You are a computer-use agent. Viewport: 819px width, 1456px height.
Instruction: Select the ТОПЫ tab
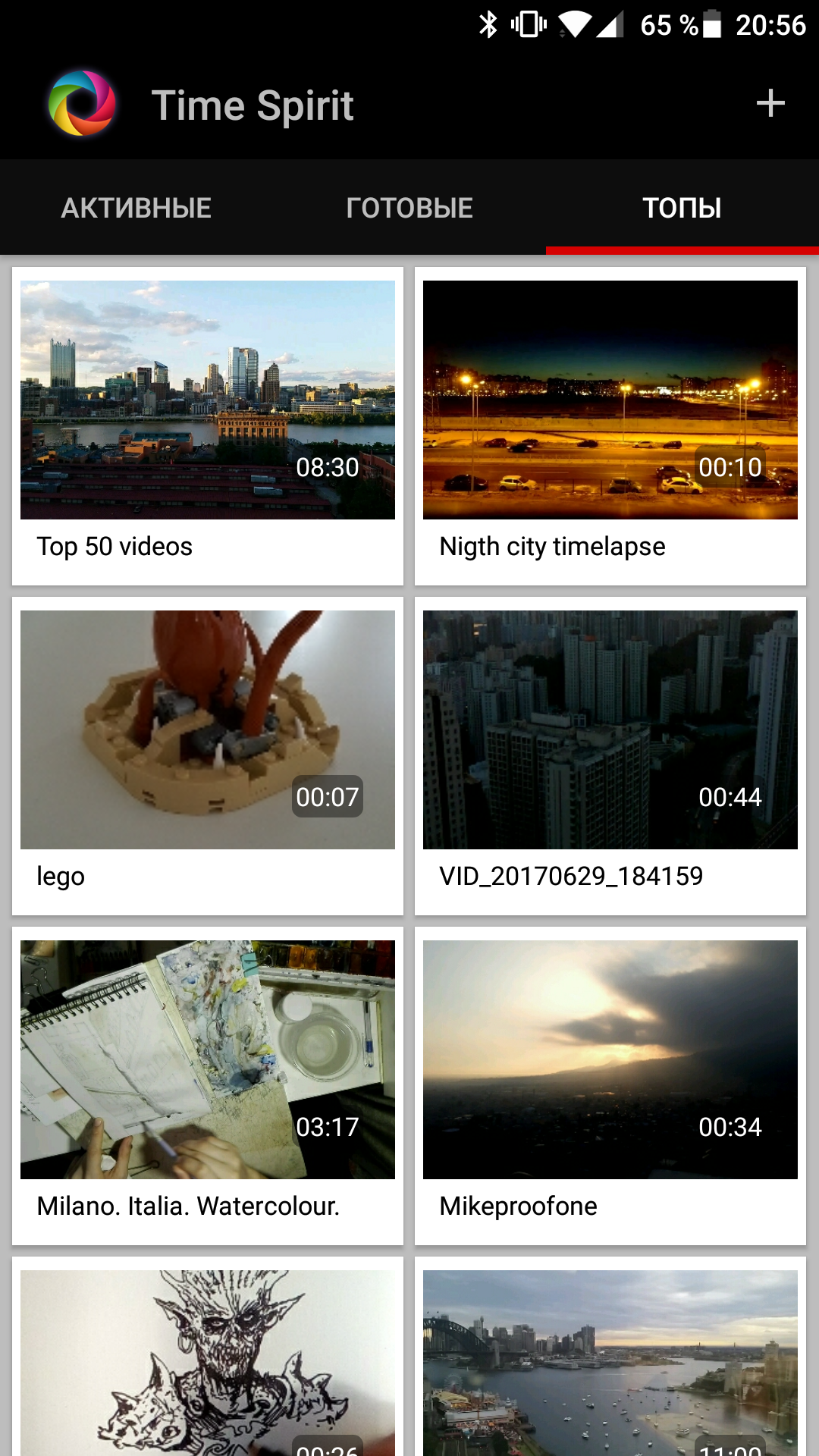(x=682, y=208)
